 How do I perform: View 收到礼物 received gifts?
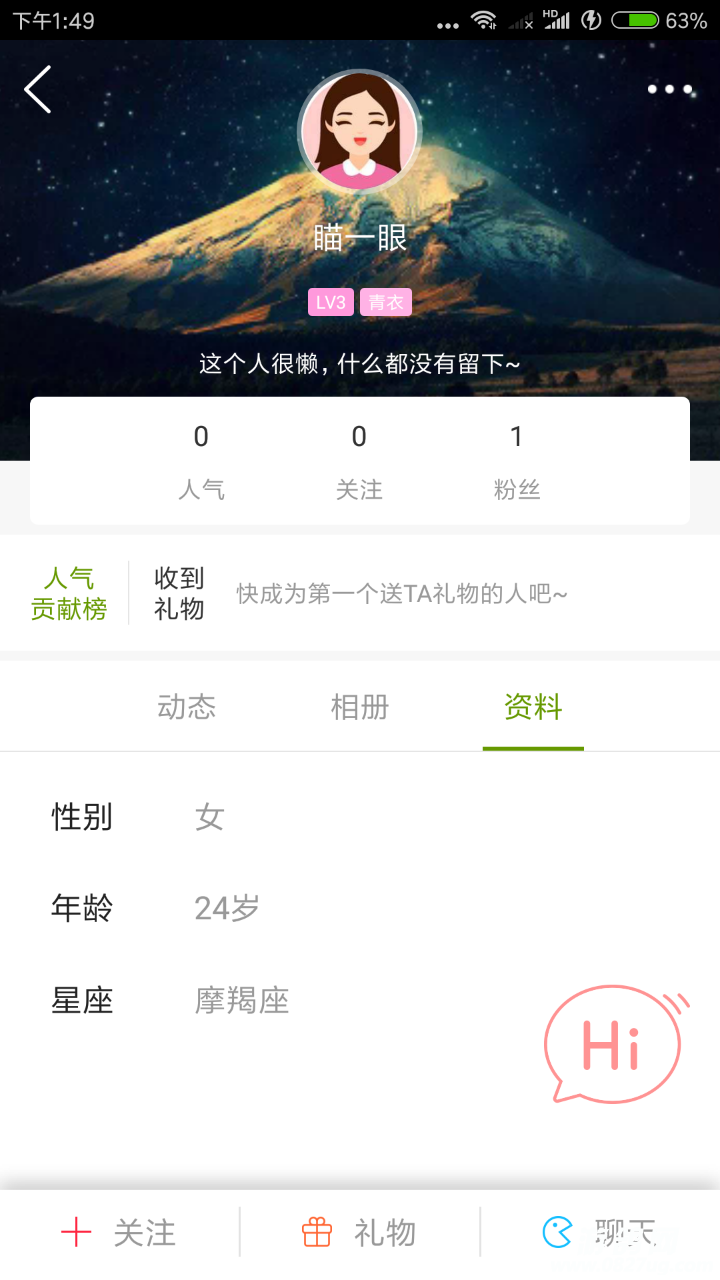(179, 593)
